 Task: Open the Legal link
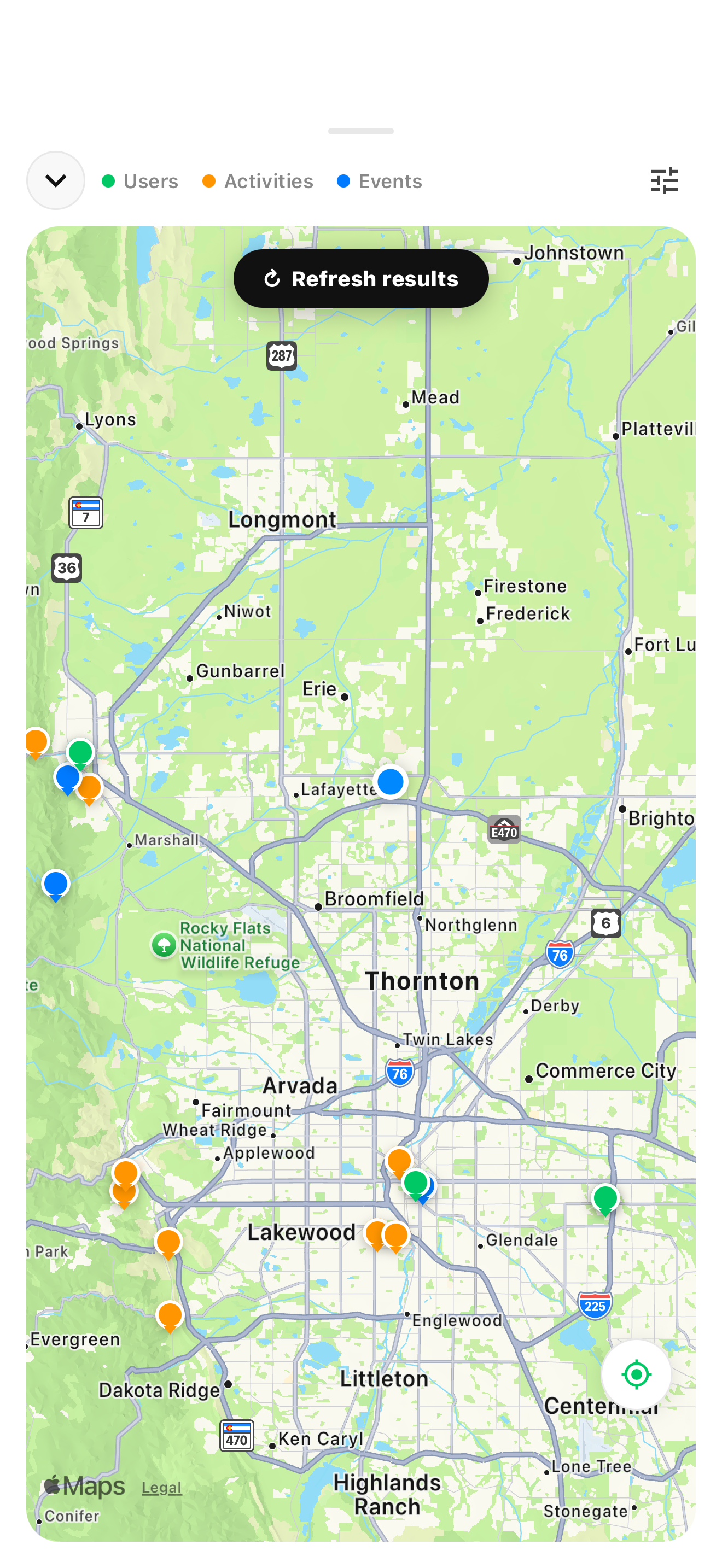pos(161,1487)
